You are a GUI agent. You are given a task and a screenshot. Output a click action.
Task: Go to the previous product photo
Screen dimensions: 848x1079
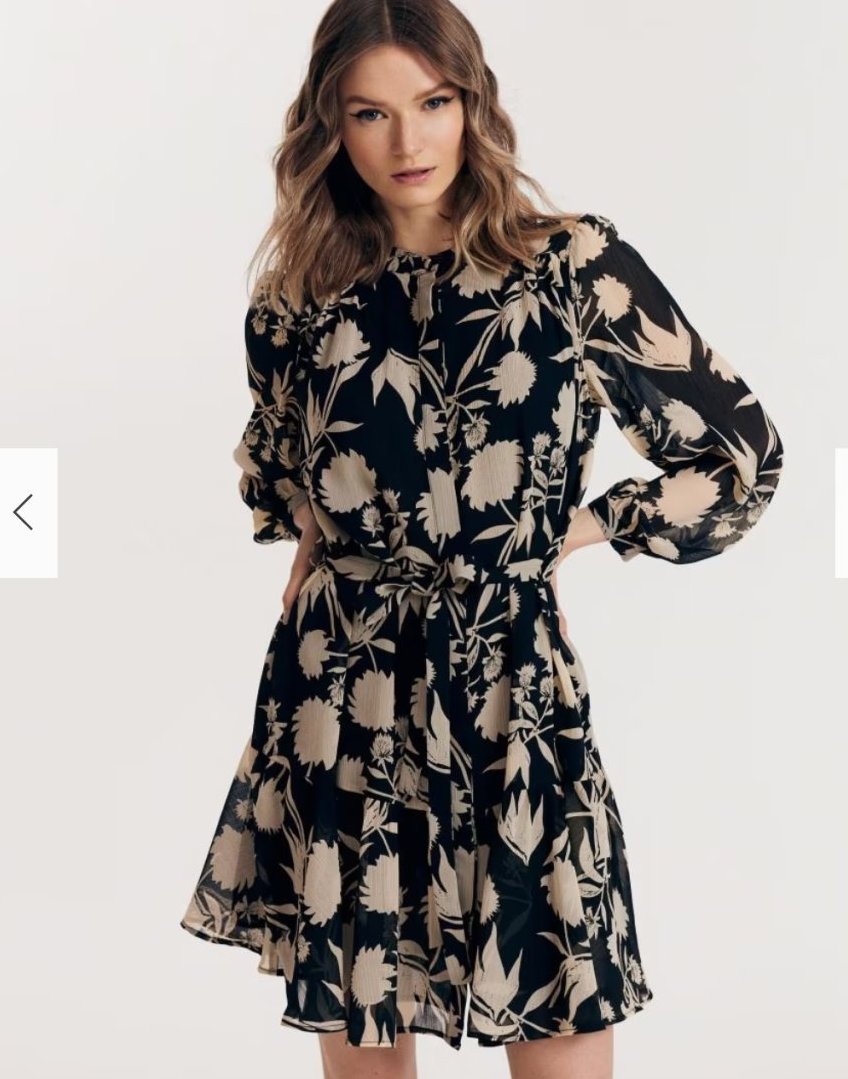[x=25, y=512]
